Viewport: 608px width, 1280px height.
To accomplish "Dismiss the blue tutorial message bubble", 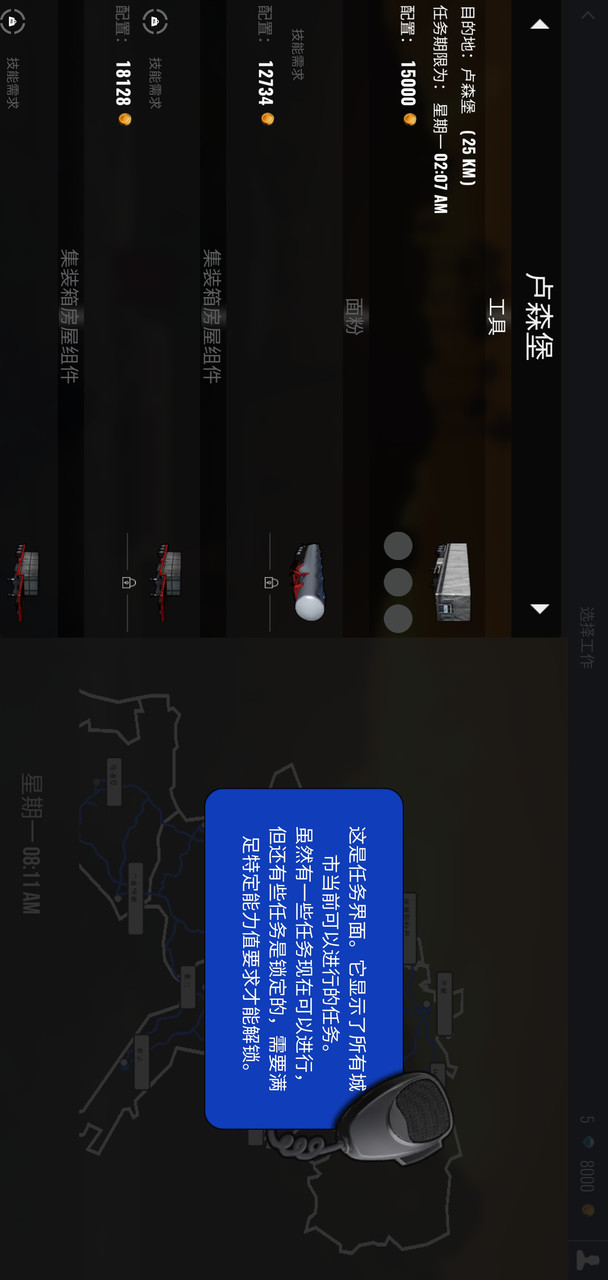I will pos(303,958).
